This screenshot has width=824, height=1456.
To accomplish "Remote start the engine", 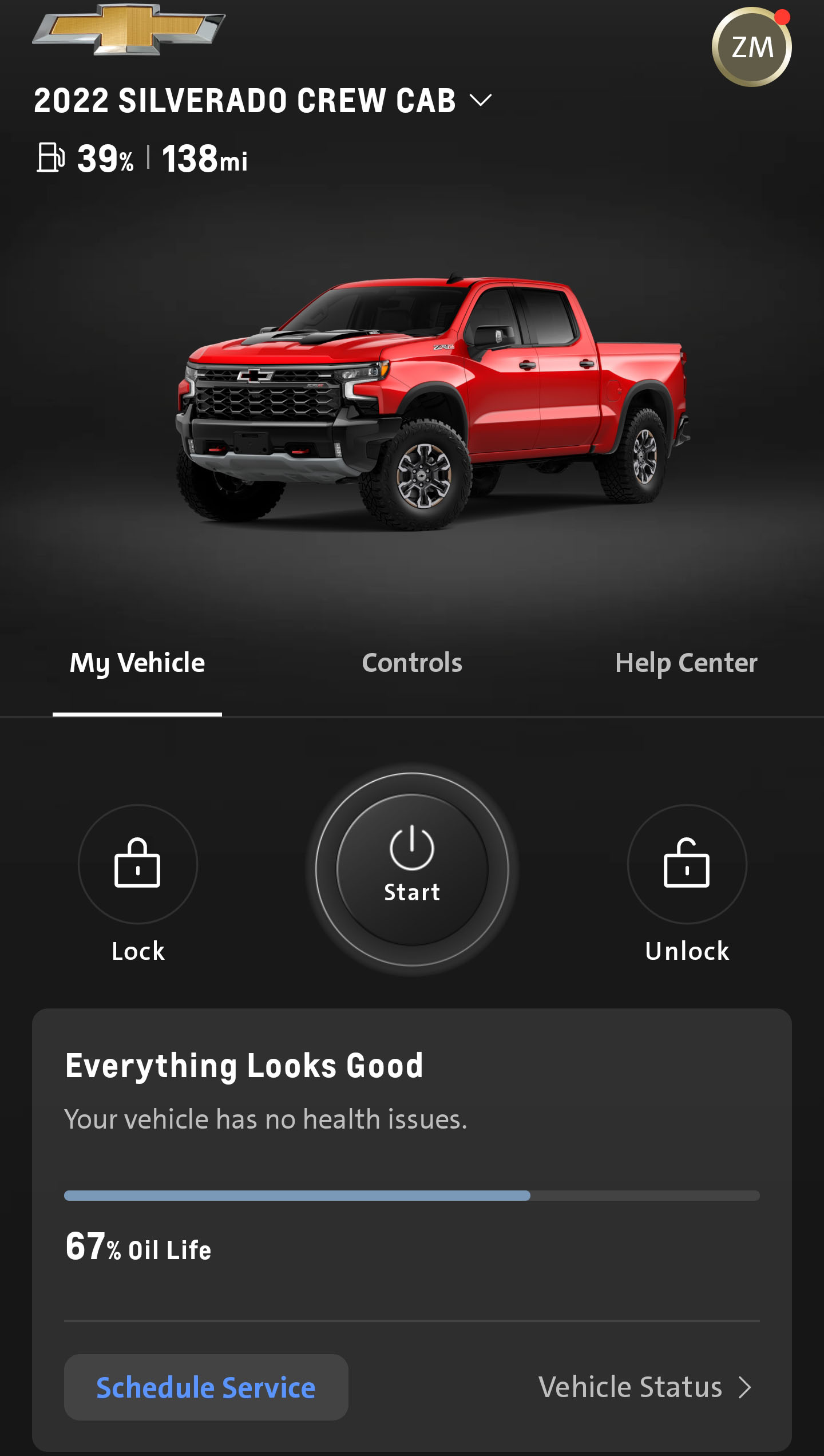I will 412,869.
